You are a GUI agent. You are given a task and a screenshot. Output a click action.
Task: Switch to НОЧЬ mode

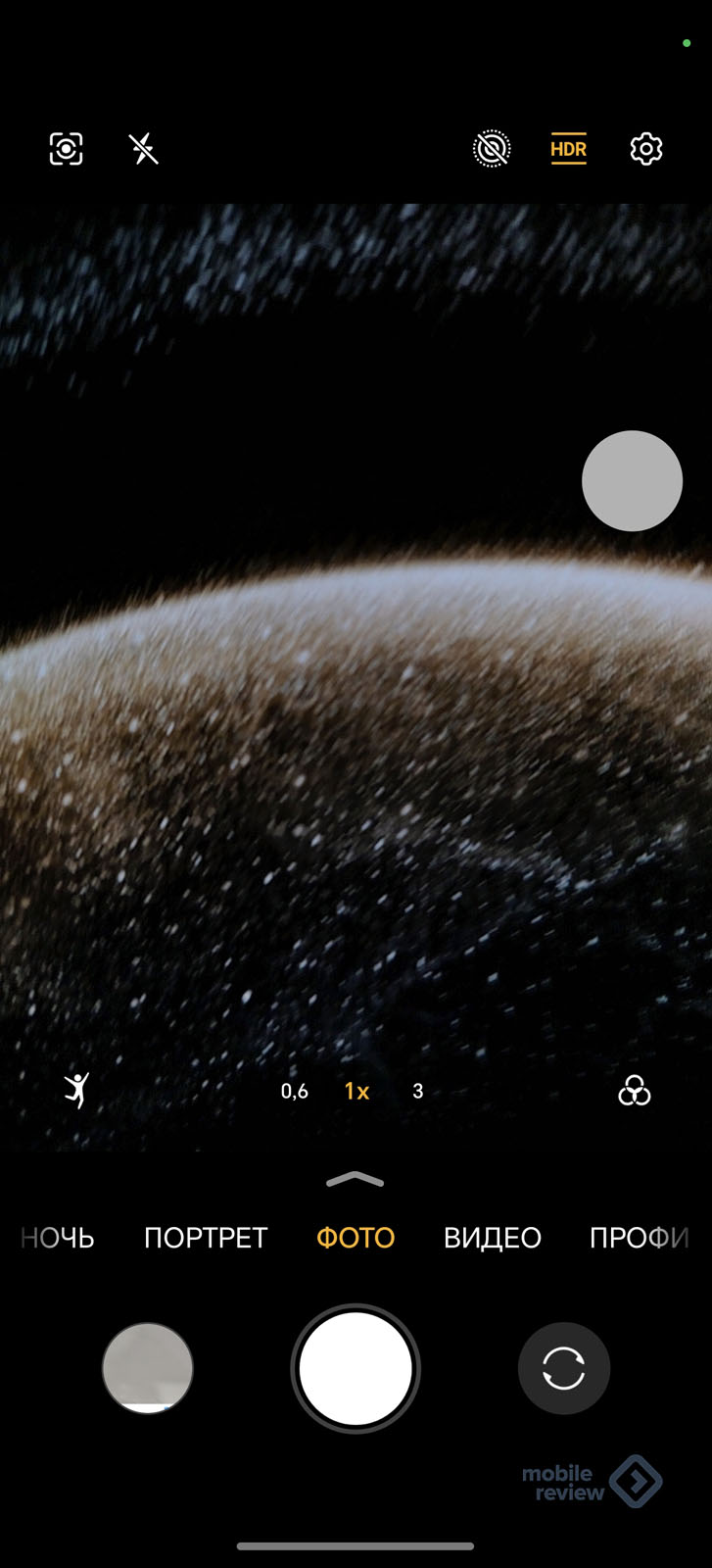coord(59,1238)
